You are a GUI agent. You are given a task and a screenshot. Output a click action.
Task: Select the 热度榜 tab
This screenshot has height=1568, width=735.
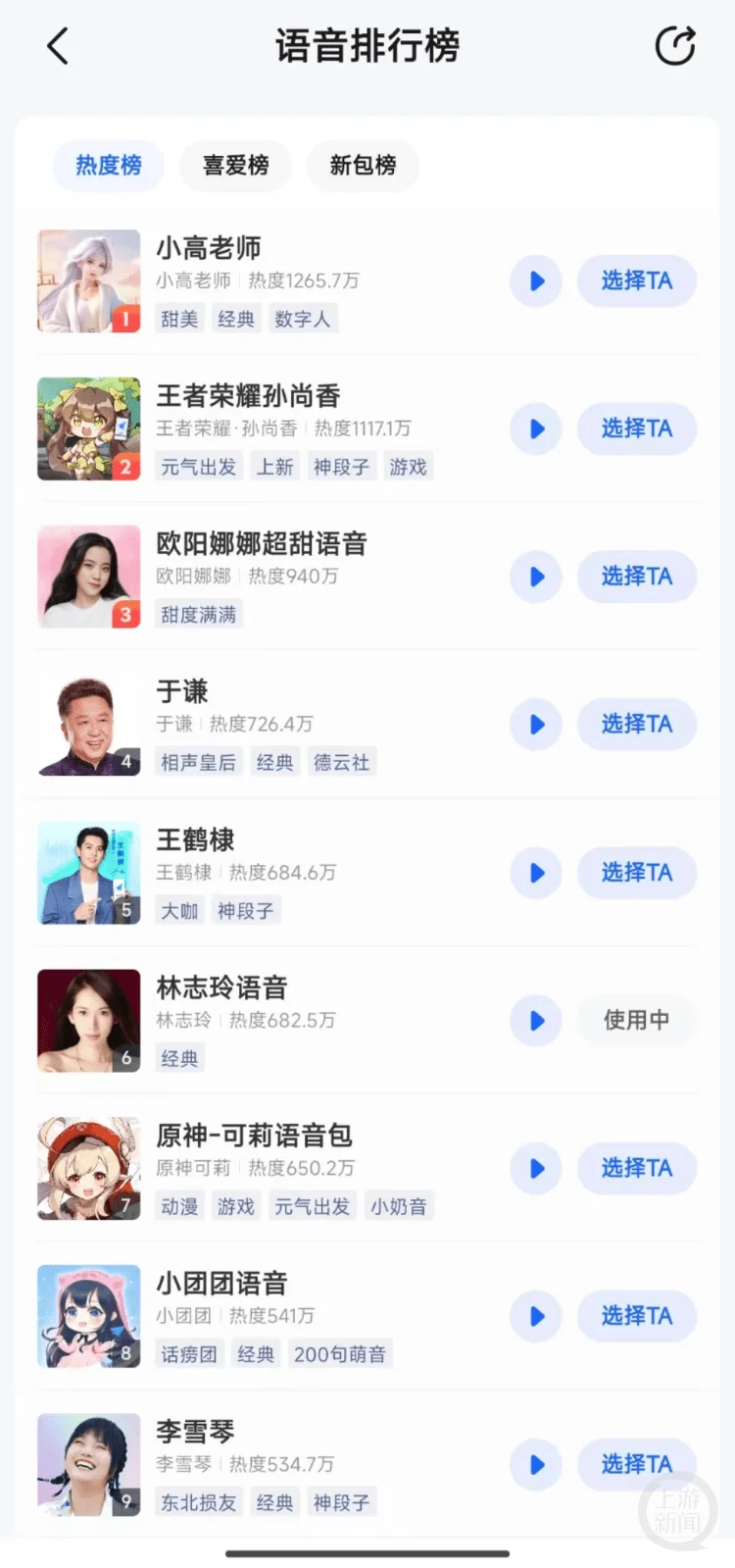tap(108, 166)
